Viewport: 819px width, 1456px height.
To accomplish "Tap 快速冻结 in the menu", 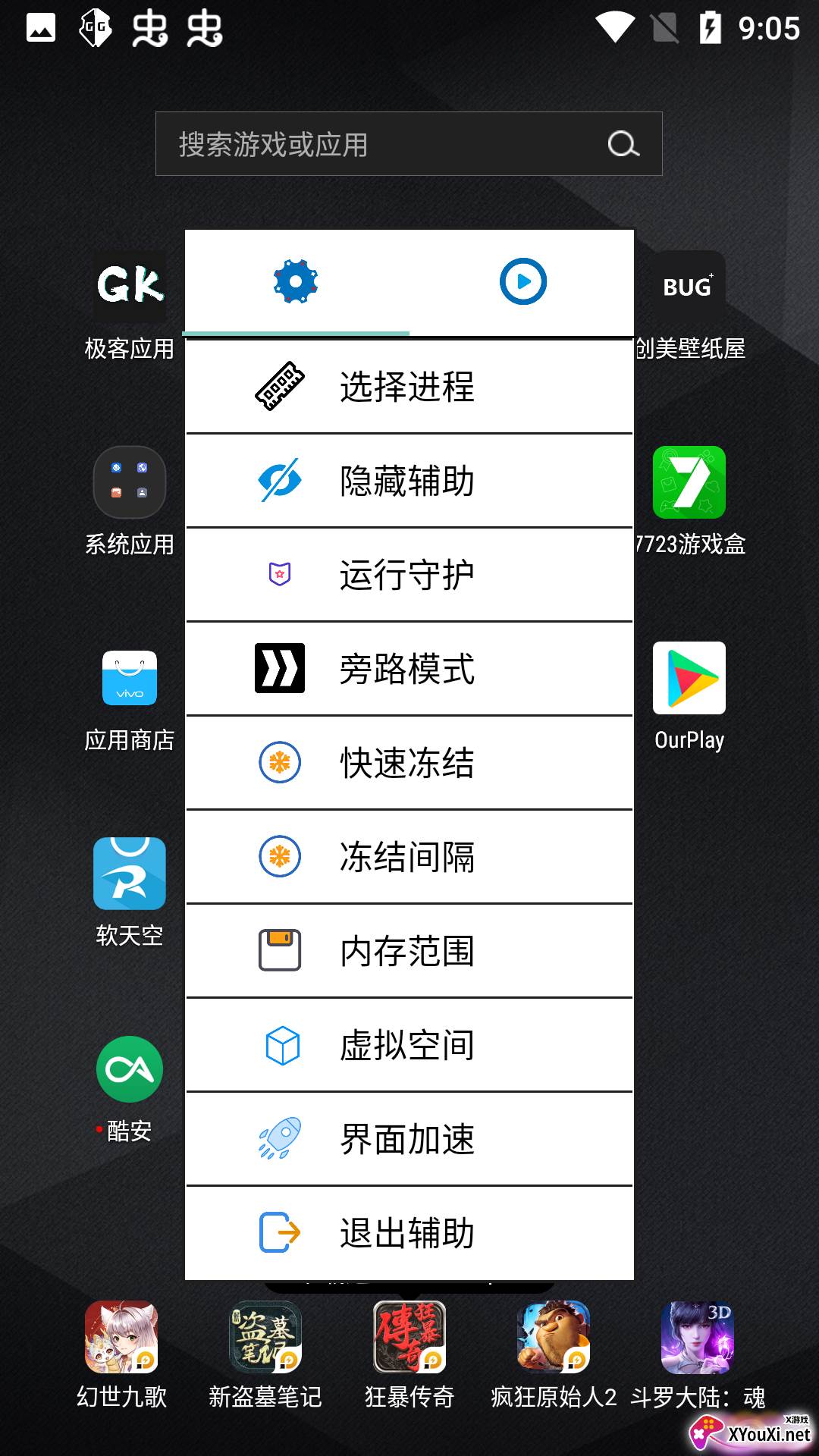I will point(409,763).
